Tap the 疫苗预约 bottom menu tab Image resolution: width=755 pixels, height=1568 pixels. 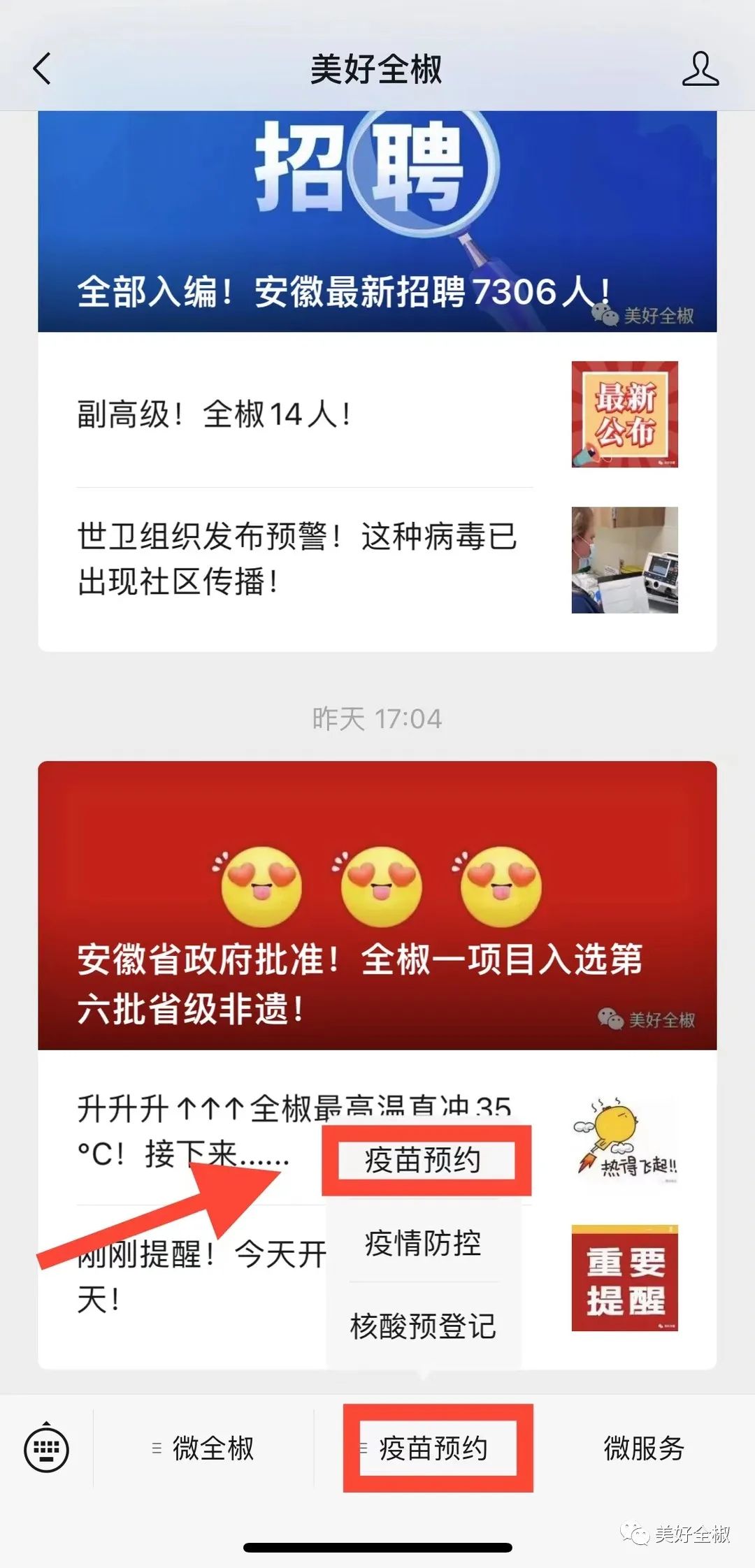[433, 1449]
